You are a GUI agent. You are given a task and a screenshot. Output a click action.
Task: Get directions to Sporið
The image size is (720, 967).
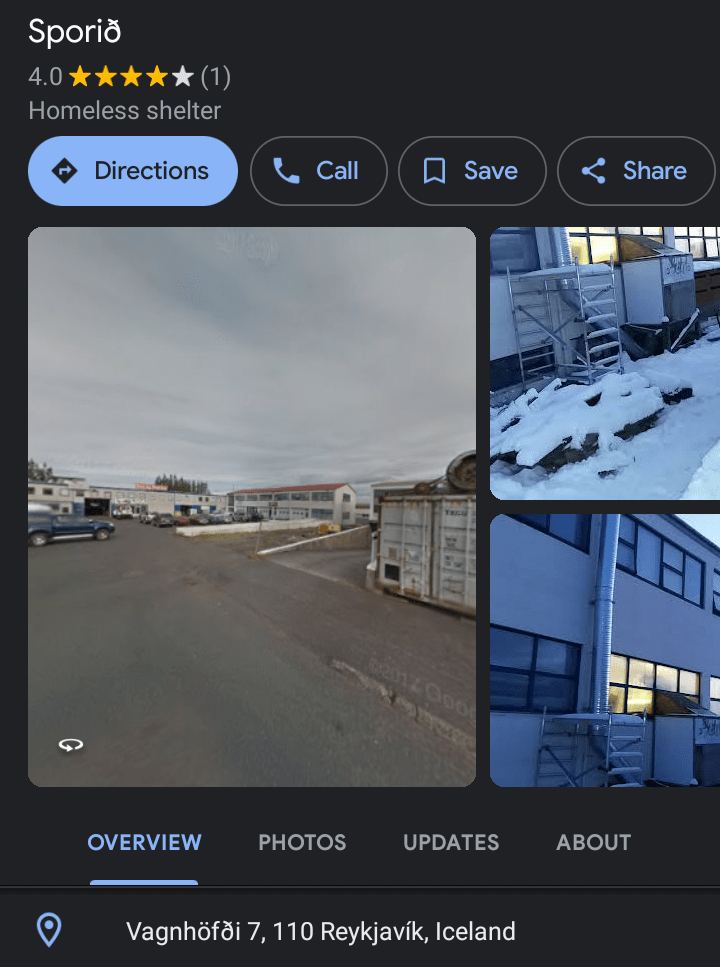point(133,171)
